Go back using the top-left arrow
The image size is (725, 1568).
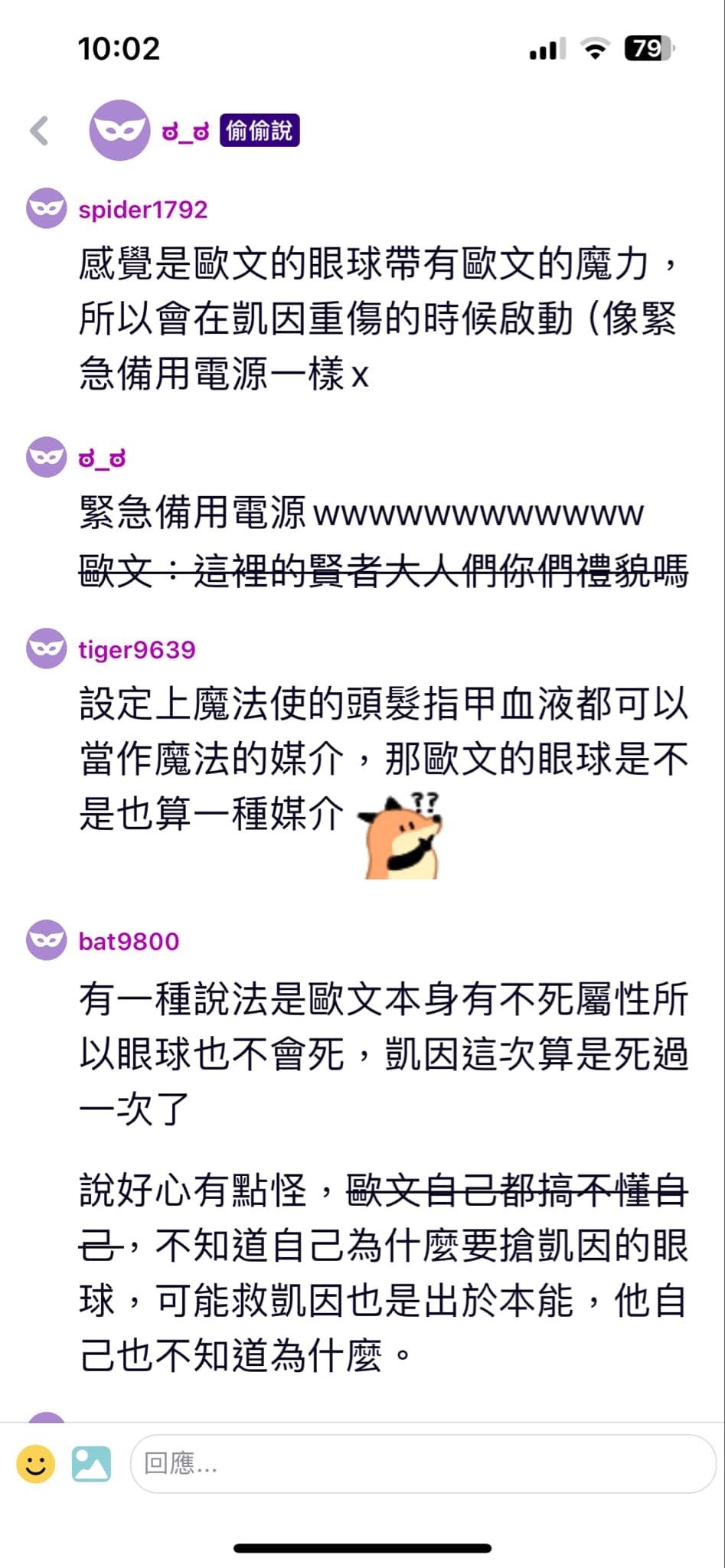click(40, 130)
